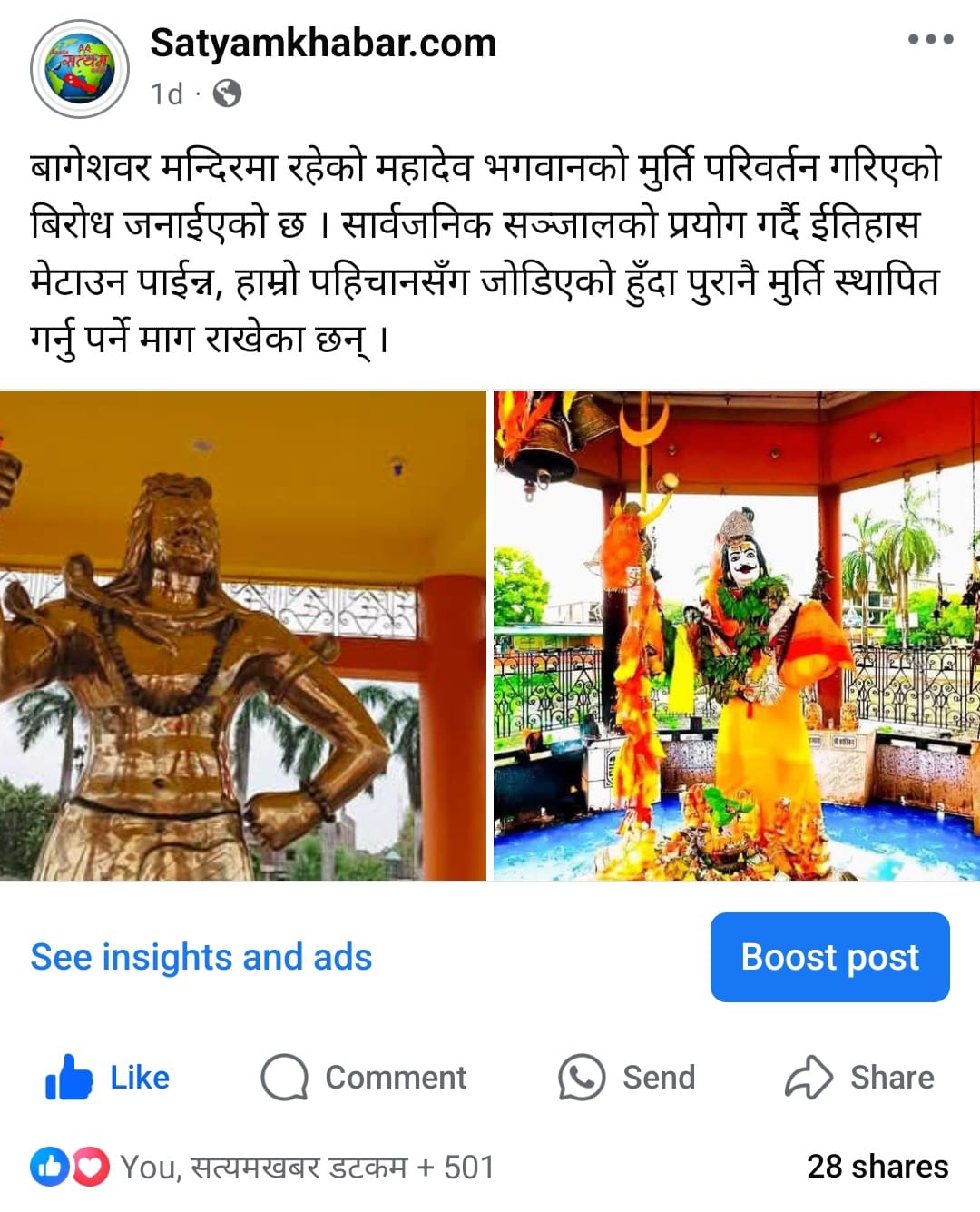This screenshot has width=980, height=1212.
Task: See the 28 shares list
Action: tap(877, 1167)
